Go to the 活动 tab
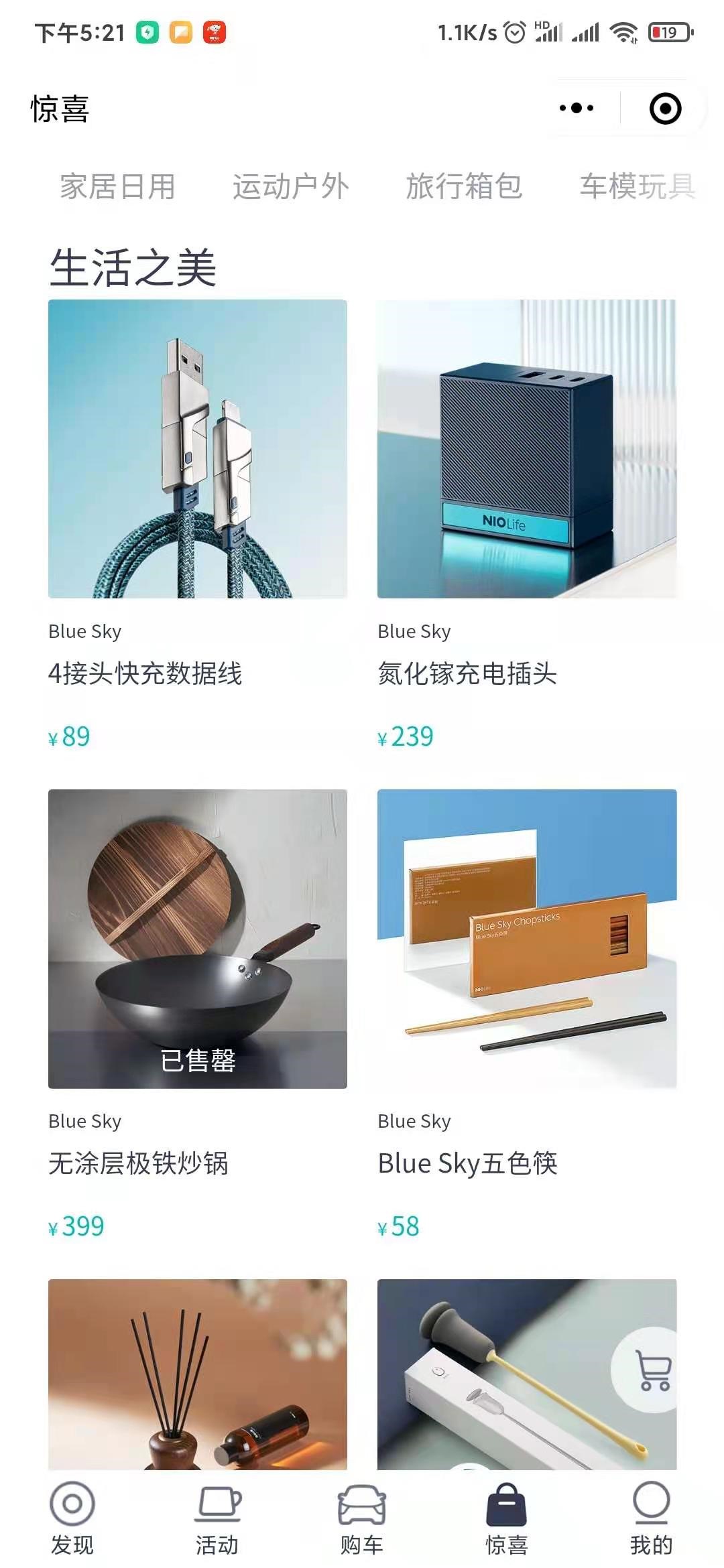 (x=217, y=1518)
